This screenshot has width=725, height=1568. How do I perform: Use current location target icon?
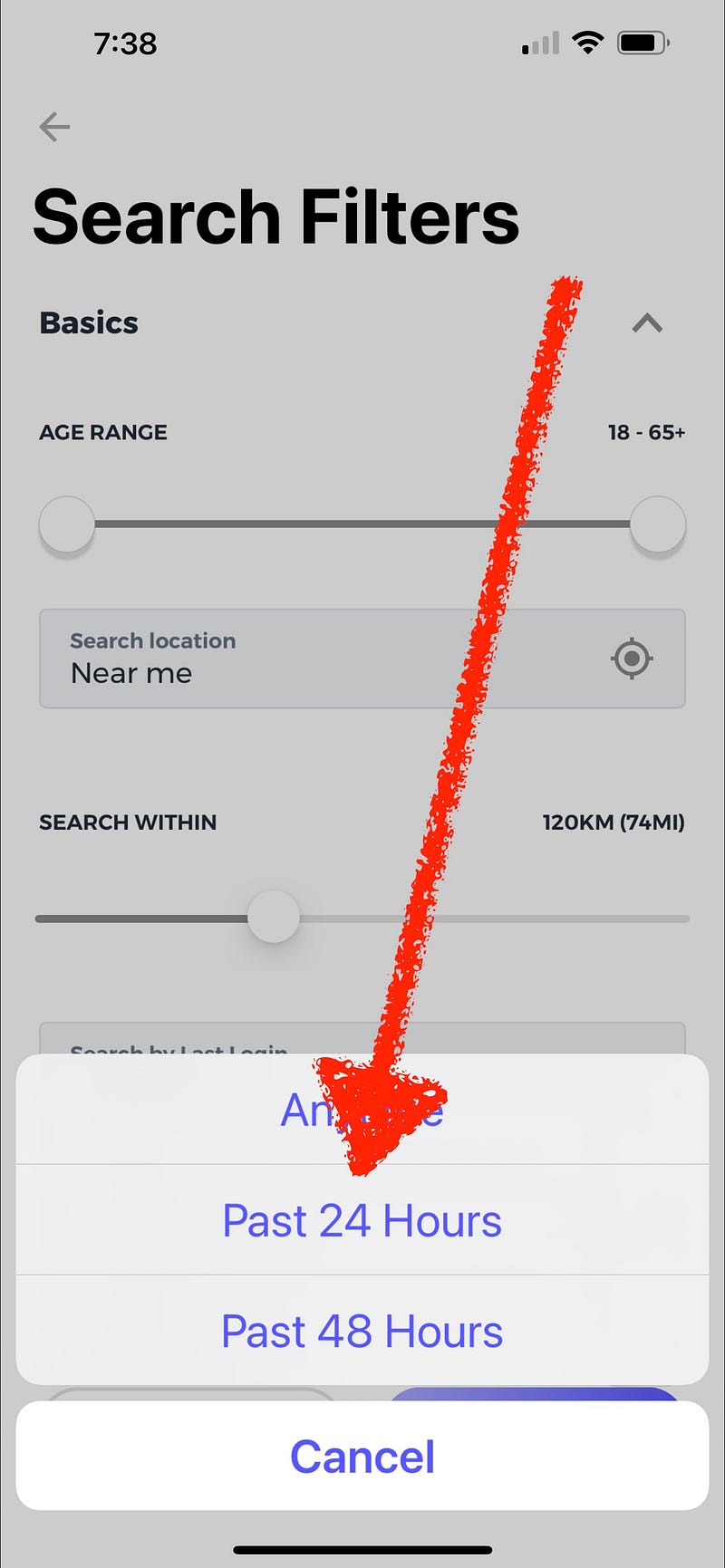(632, 659)
